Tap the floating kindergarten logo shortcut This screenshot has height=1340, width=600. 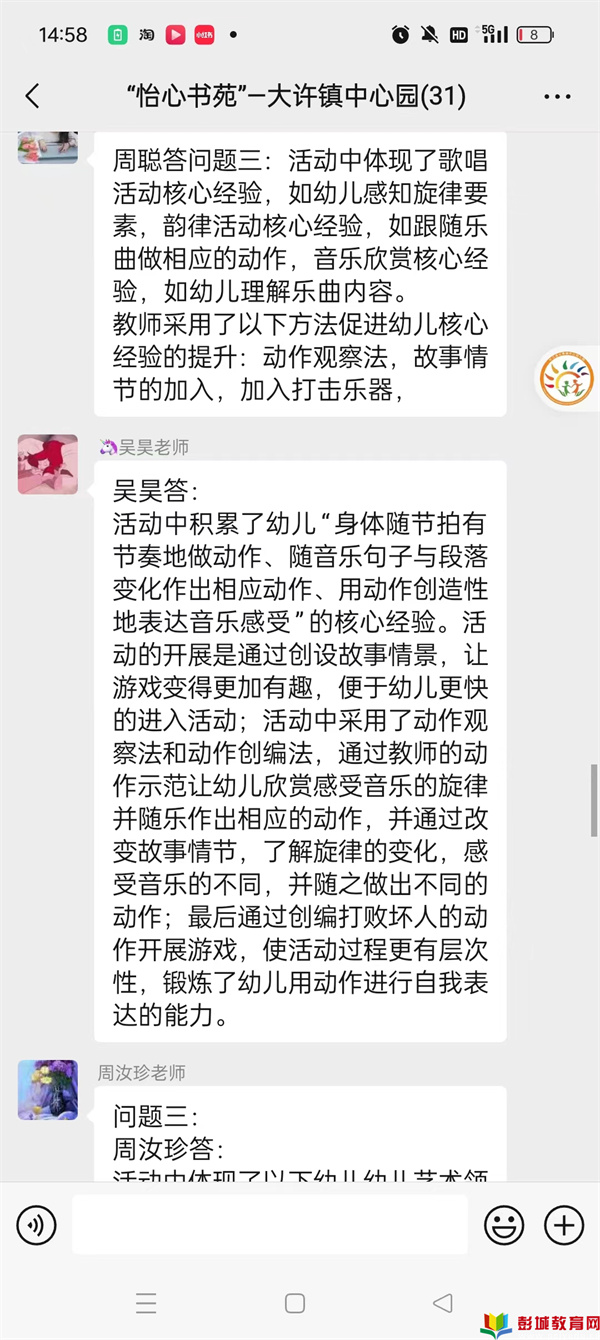(x=567, y=378)
